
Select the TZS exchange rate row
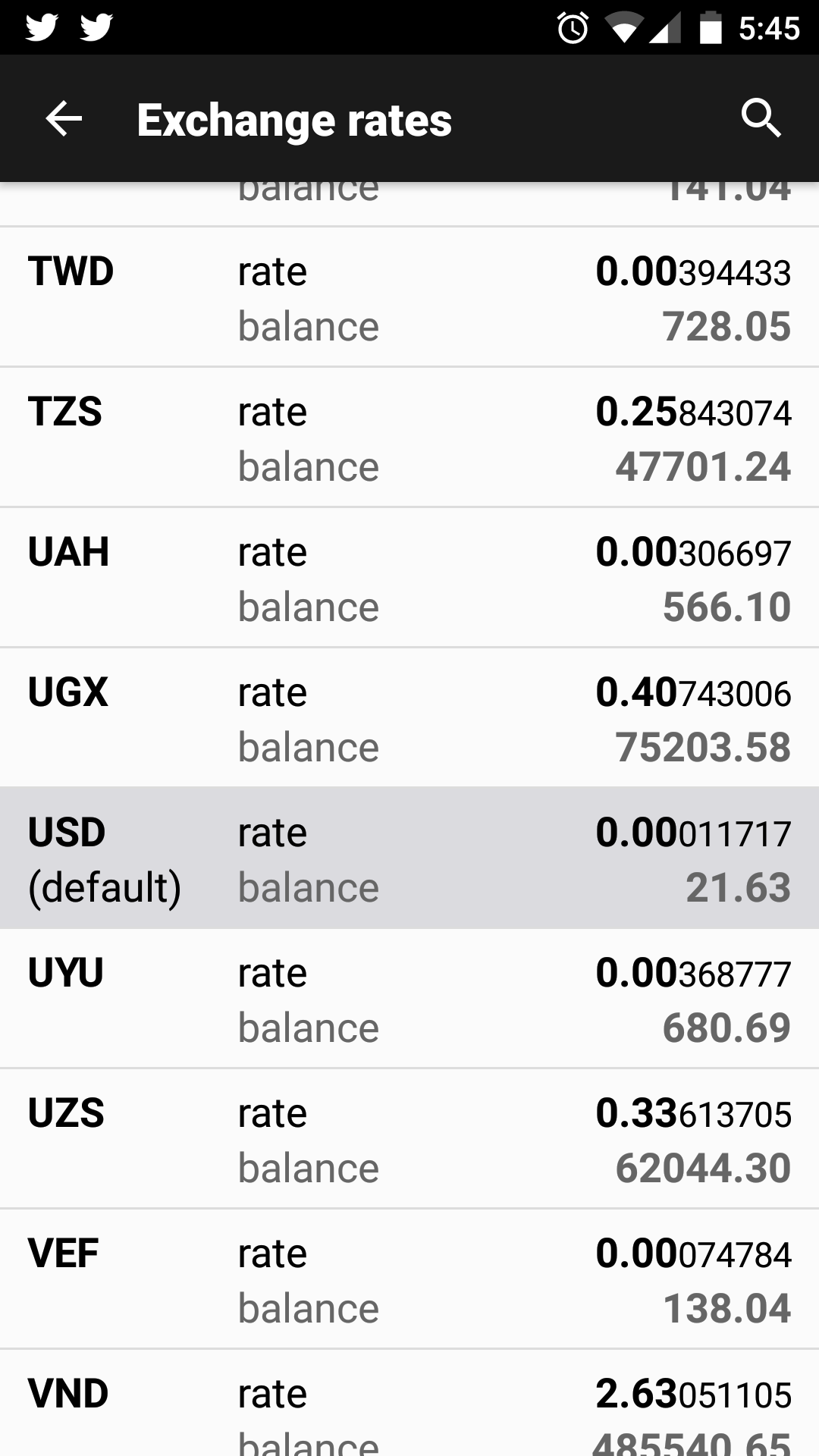click(409, 438)
